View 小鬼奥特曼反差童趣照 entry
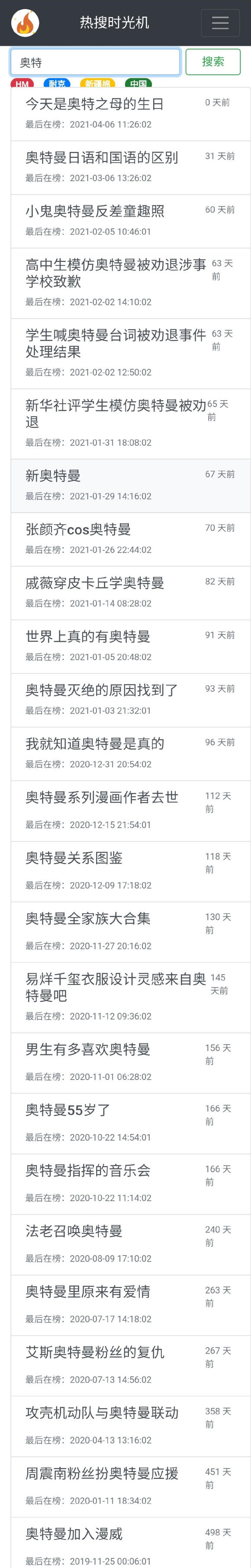Viewport: 251px width, 1568px height. [130, 222]
